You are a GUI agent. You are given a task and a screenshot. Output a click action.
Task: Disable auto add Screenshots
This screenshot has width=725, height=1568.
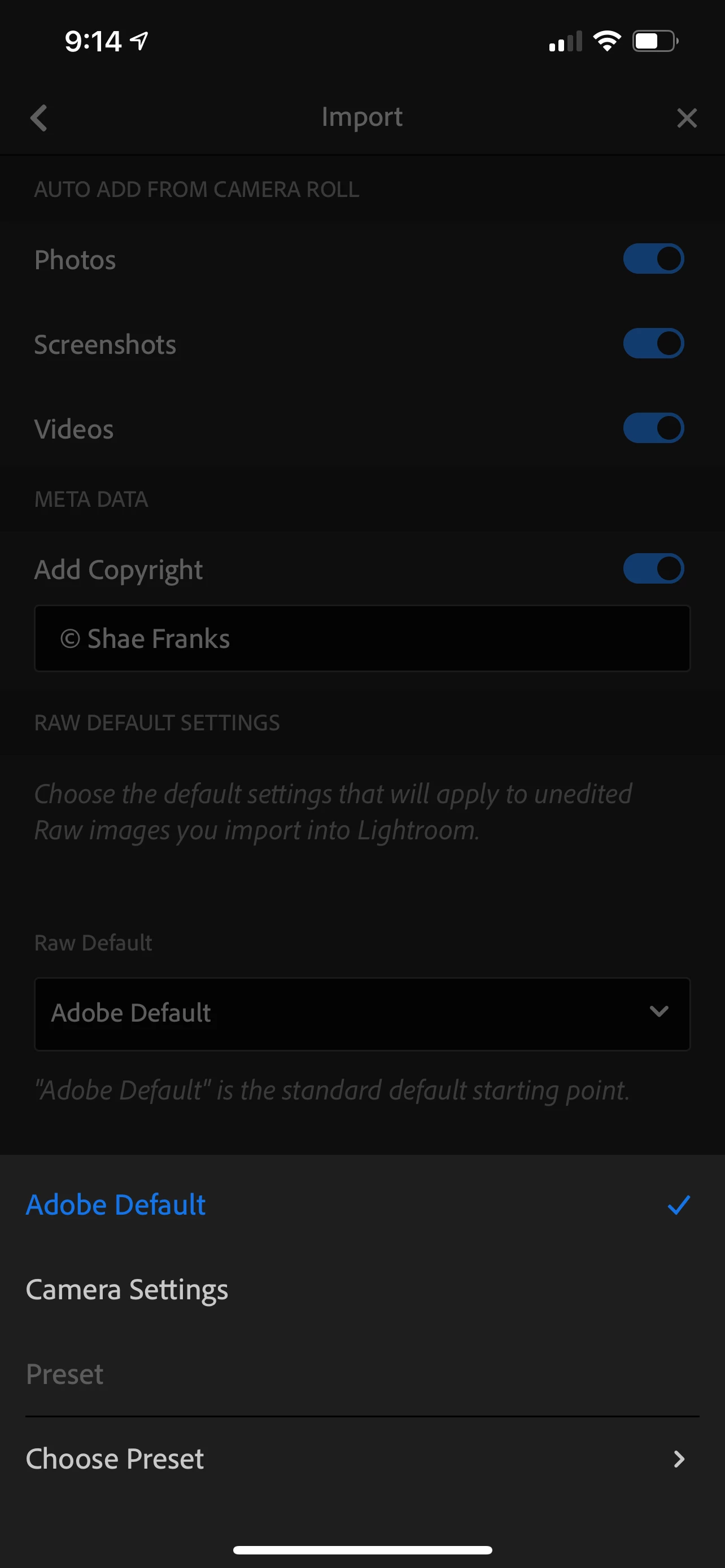[653, 343]
